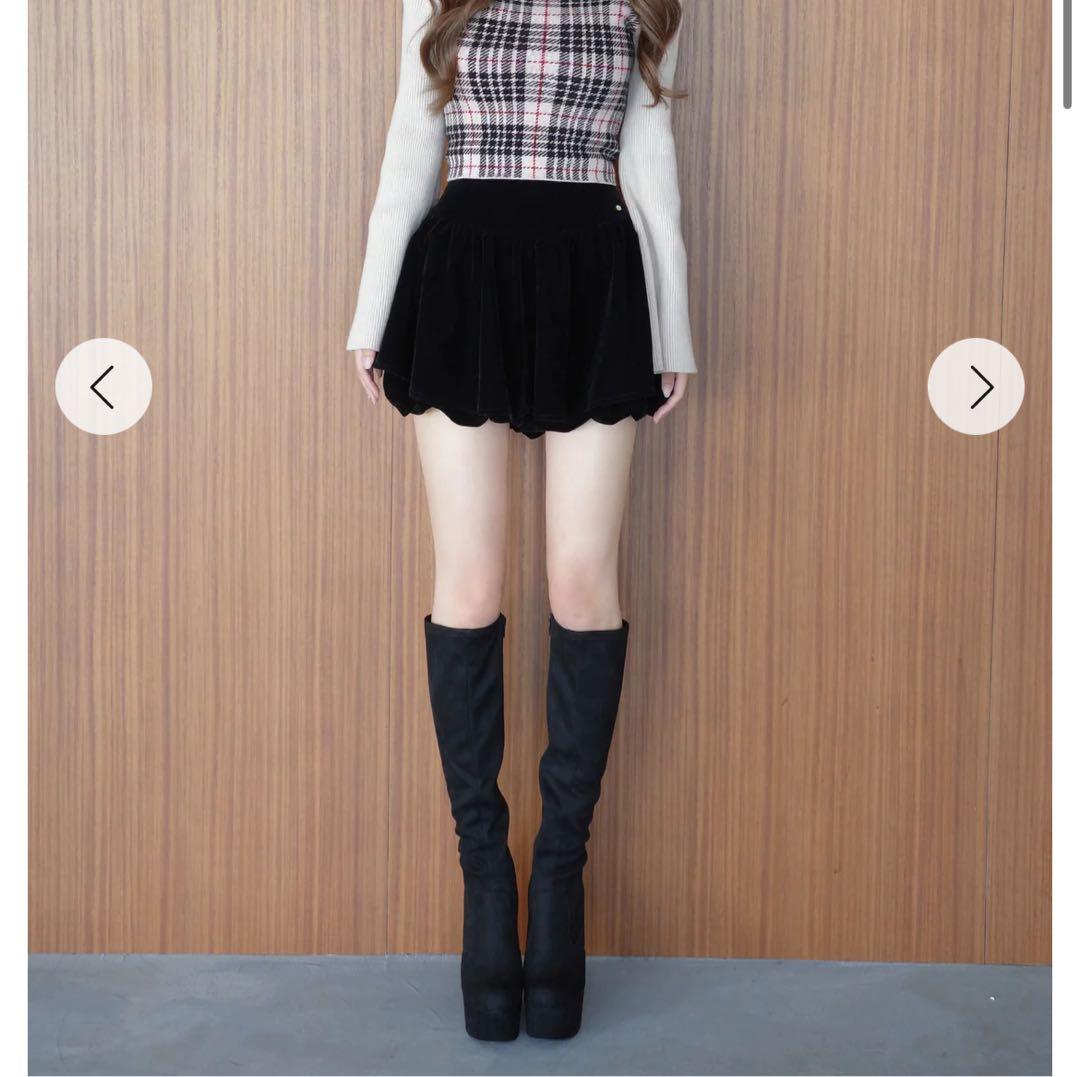Advance to the next product photo
Screen dimensions: 1080x1077
(x=975, y=386)
